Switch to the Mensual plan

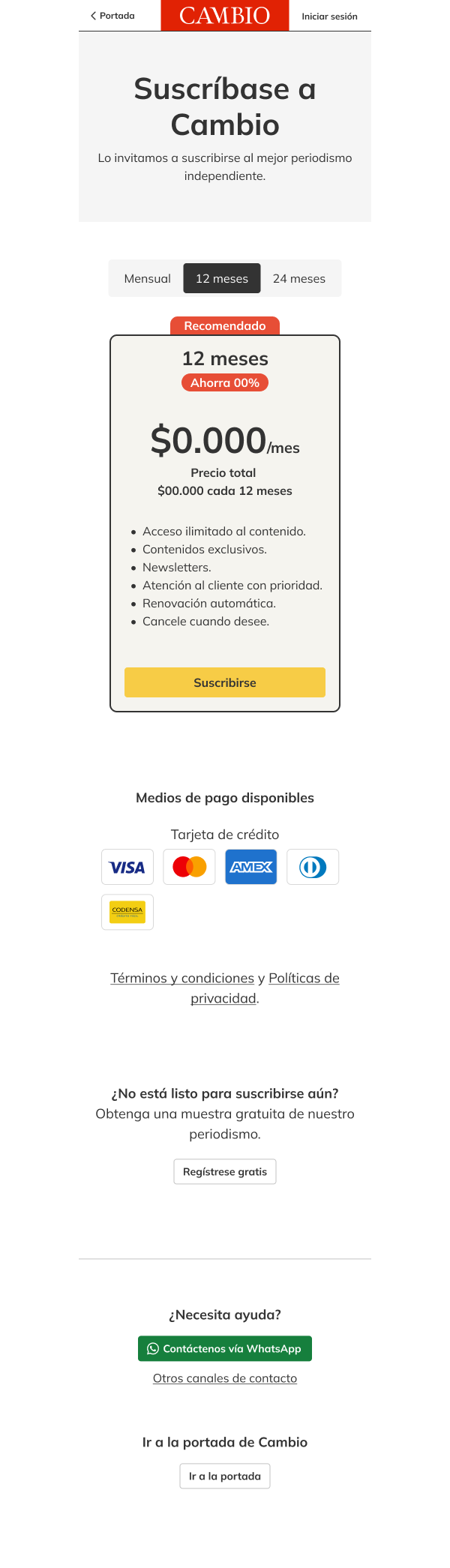pos(147,278)
